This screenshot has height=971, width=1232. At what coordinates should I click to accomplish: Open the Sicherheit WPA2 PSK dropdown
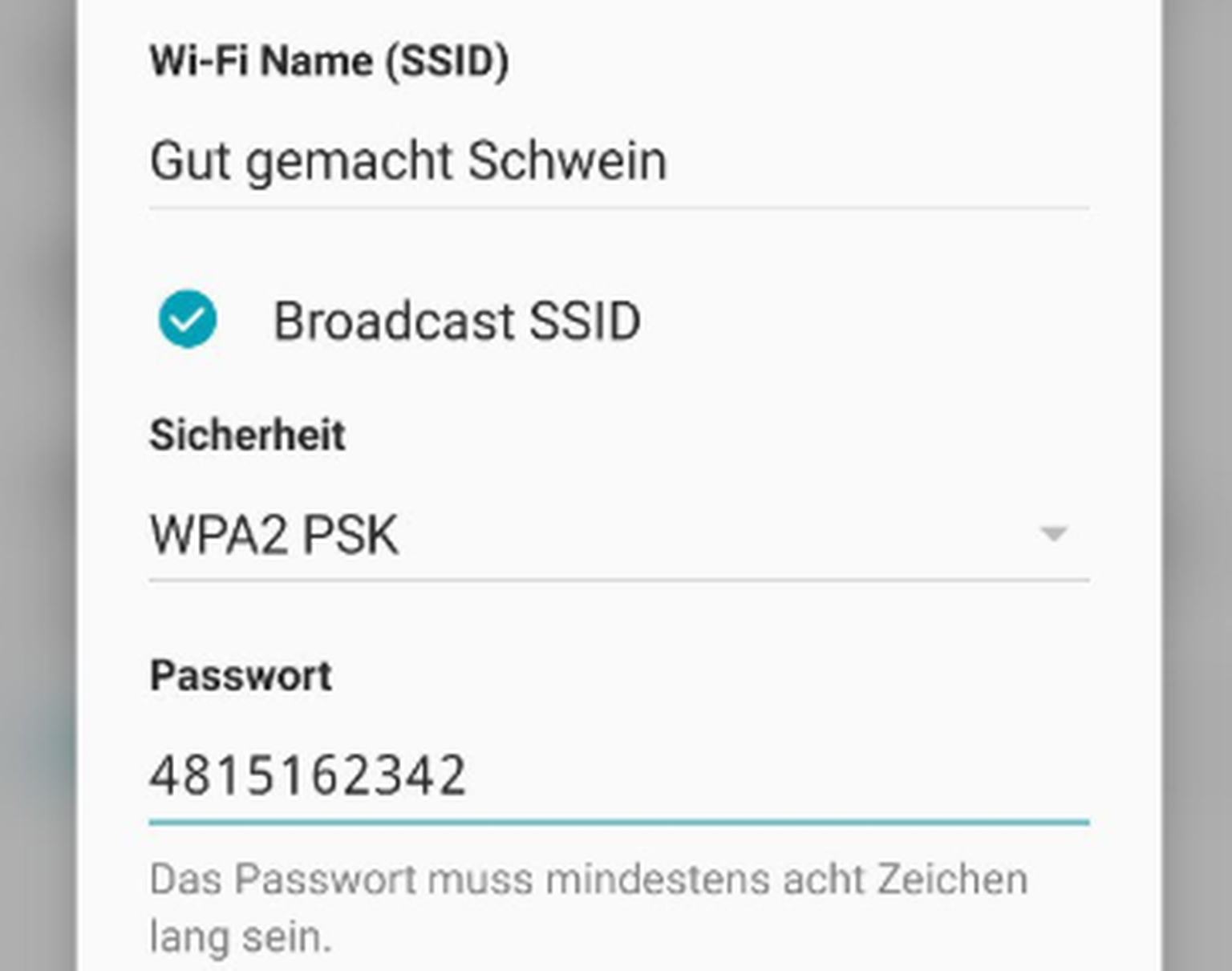[618, 535]
